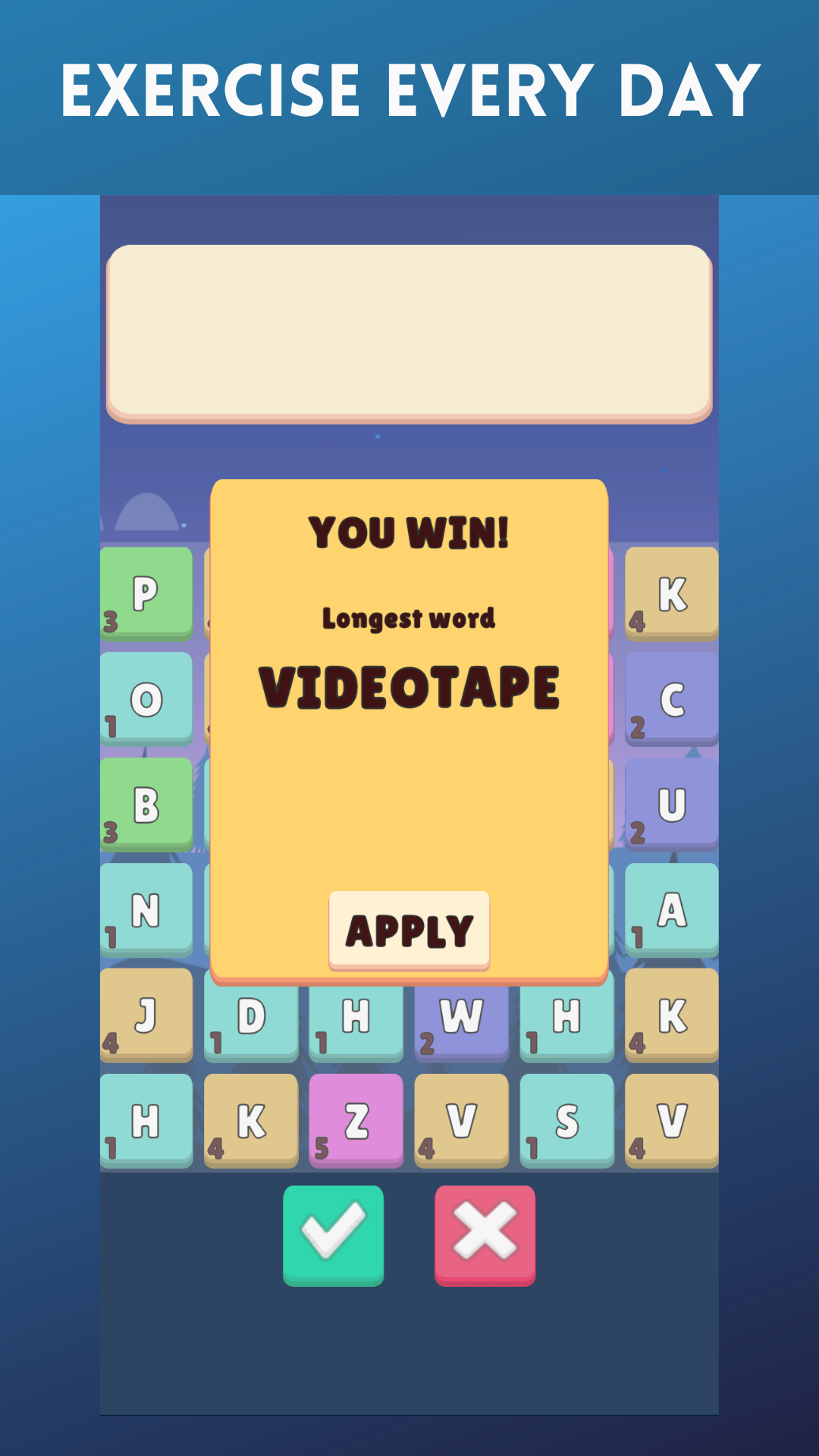This screenshot has height=1456, width=819.
Task: Select the blue W letter tile
Action: pyautogui.click(x=463, y=1016)
